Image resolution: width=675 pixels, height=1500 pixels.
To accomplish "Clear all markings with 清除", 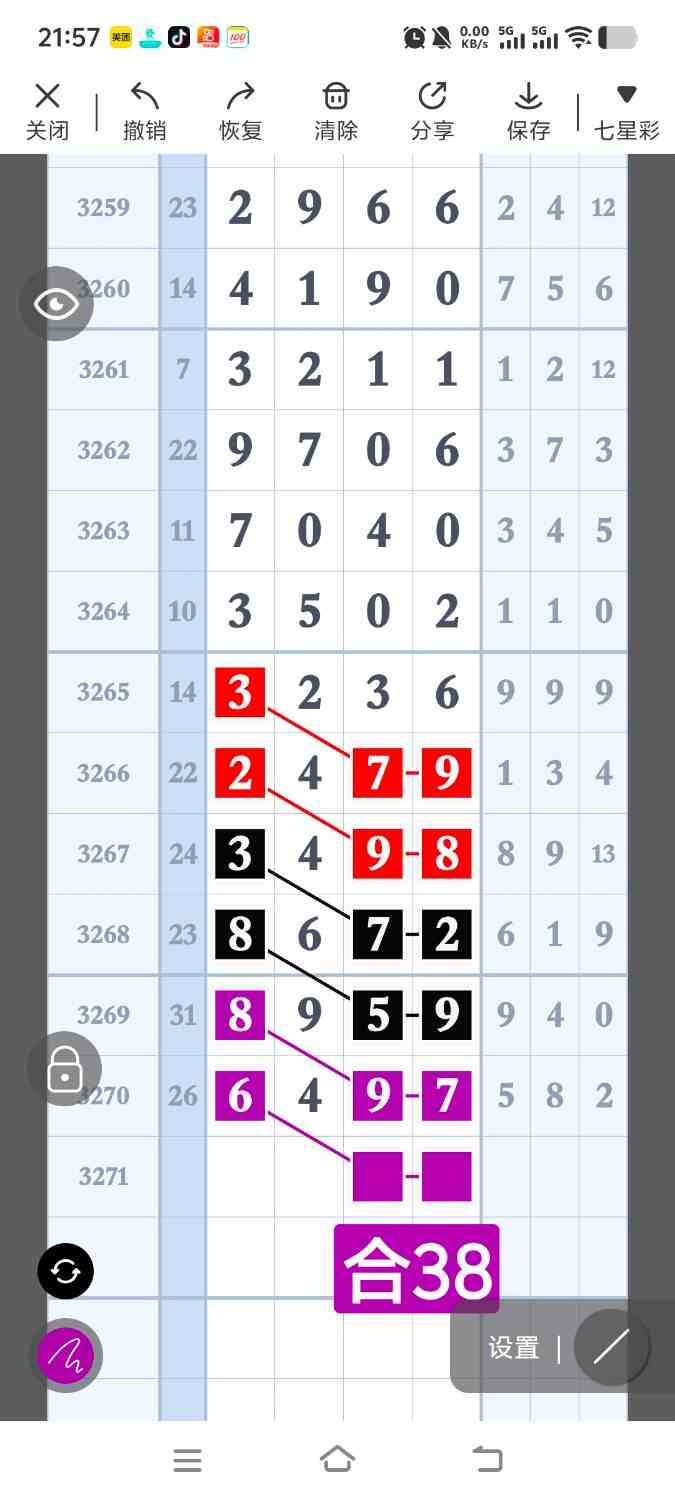I will pos(336,111).
